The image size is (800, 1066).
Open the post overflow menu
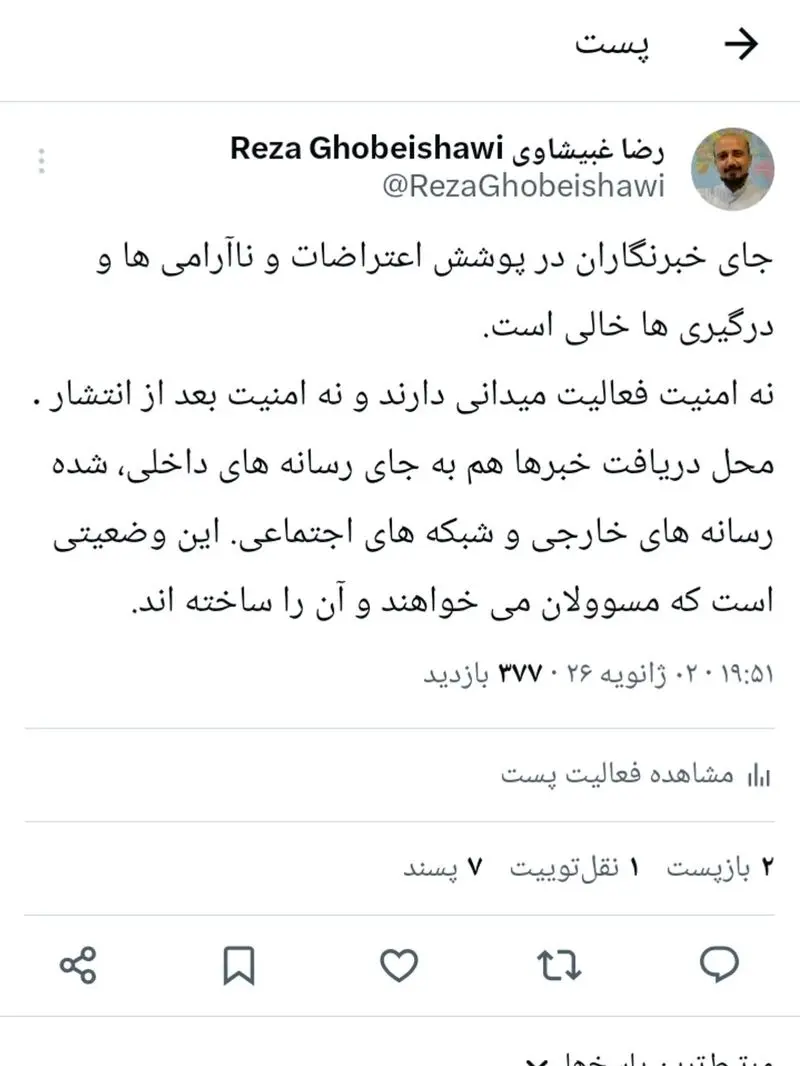point(42,160)
